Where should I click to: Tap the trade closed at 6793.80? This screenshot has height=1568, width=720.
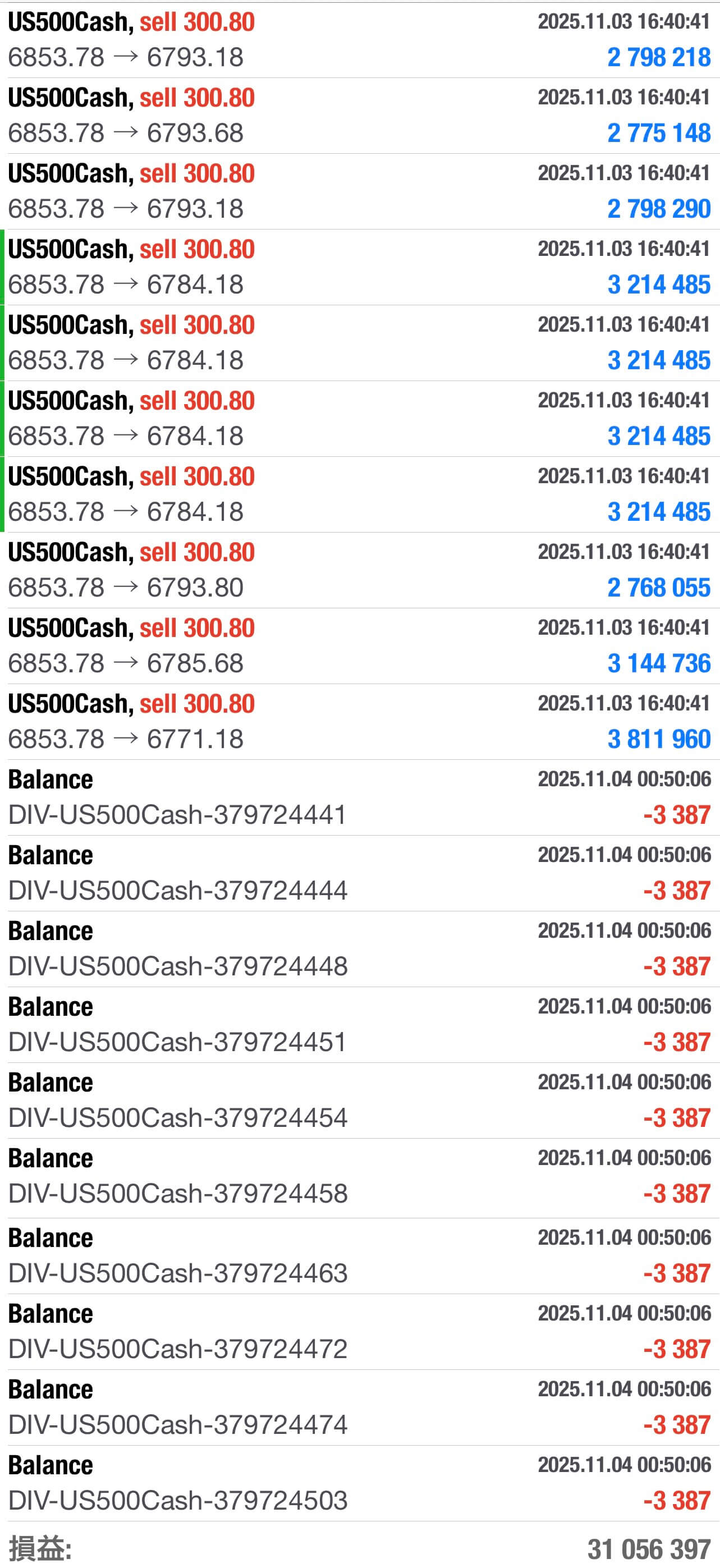tap(359, 570)
